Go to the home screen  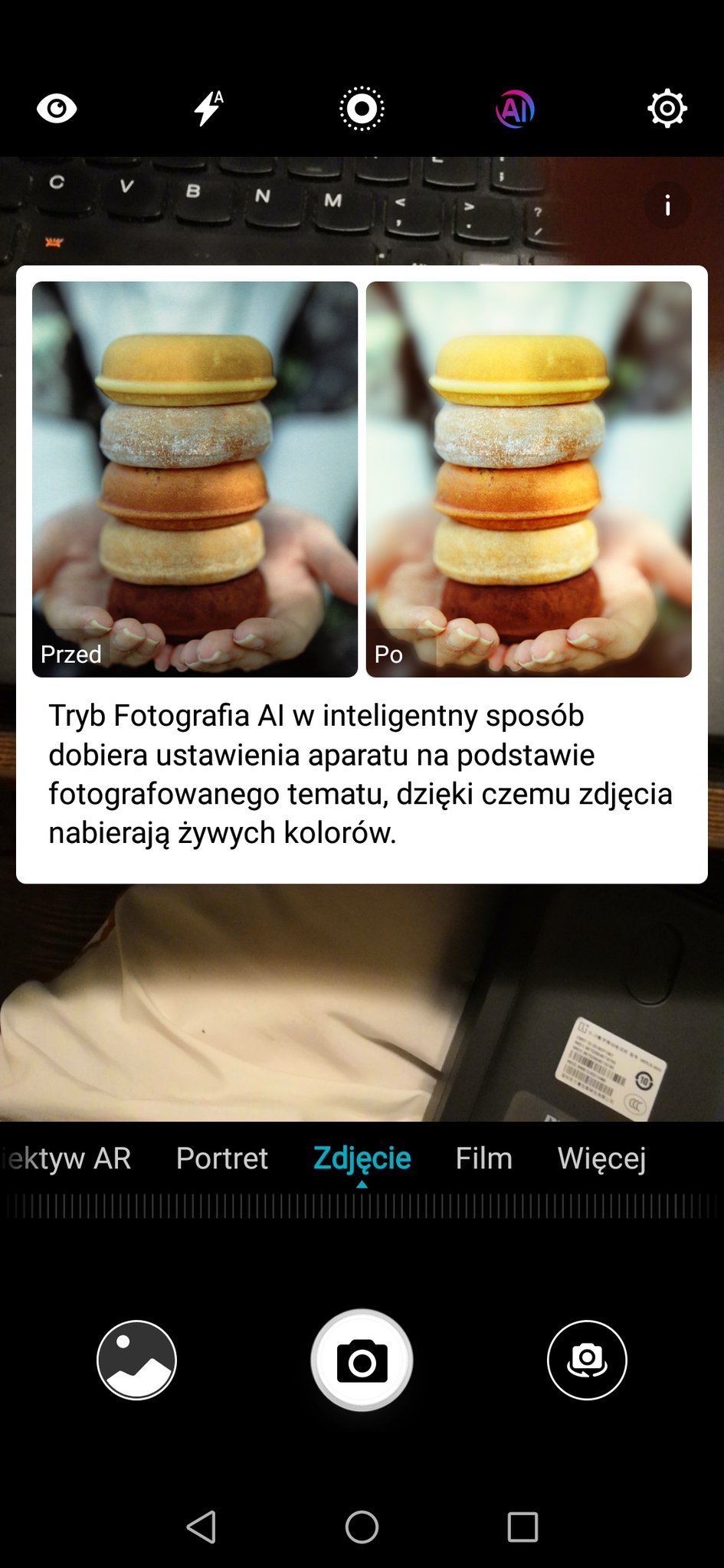click(362, 1527)
